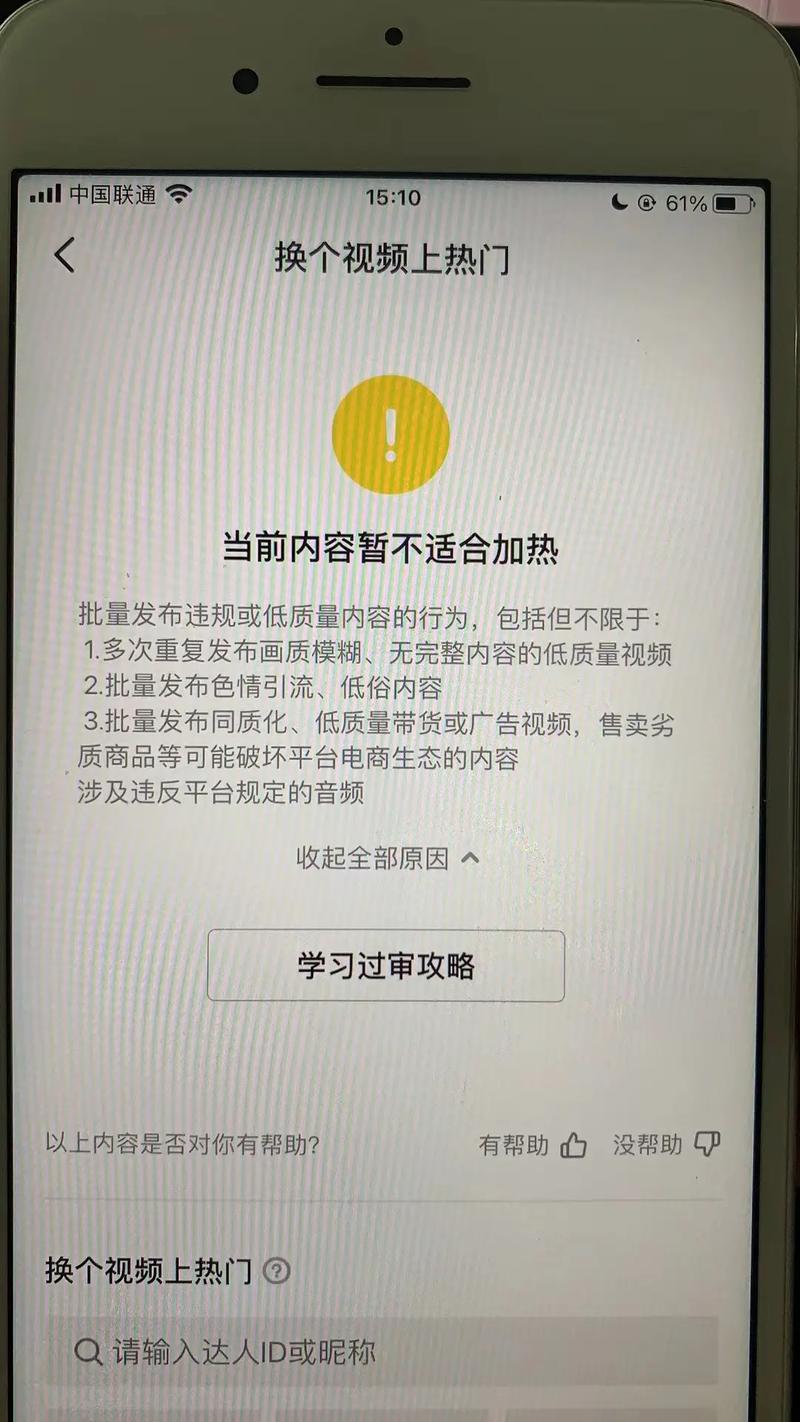Screen dimensions: 800x1422
Task: Go back using the top-left arrow
Action: click(64, 256)
